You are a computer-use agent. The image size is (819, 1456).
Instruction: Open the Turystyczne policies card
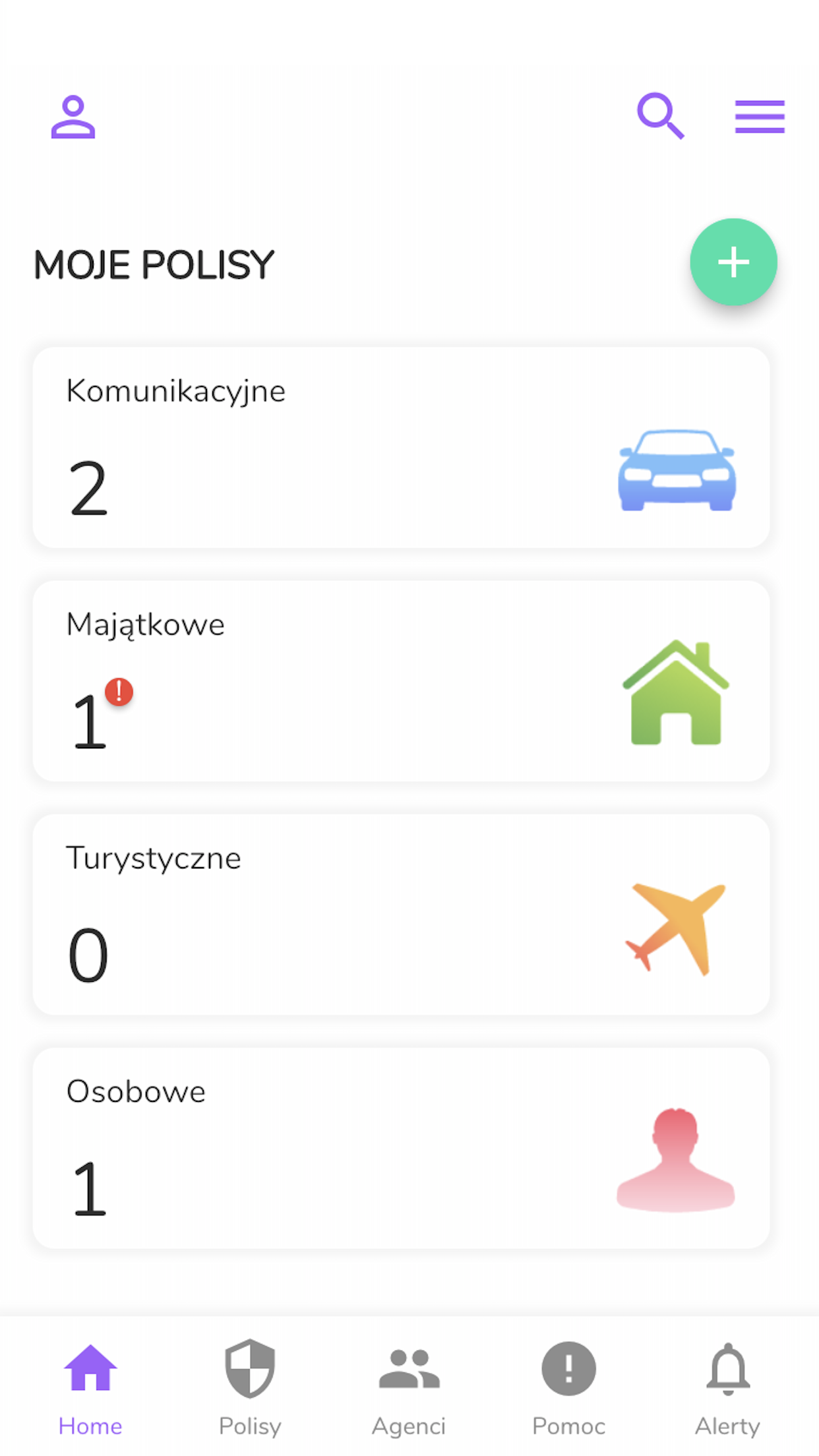click(x=401, y=914)
